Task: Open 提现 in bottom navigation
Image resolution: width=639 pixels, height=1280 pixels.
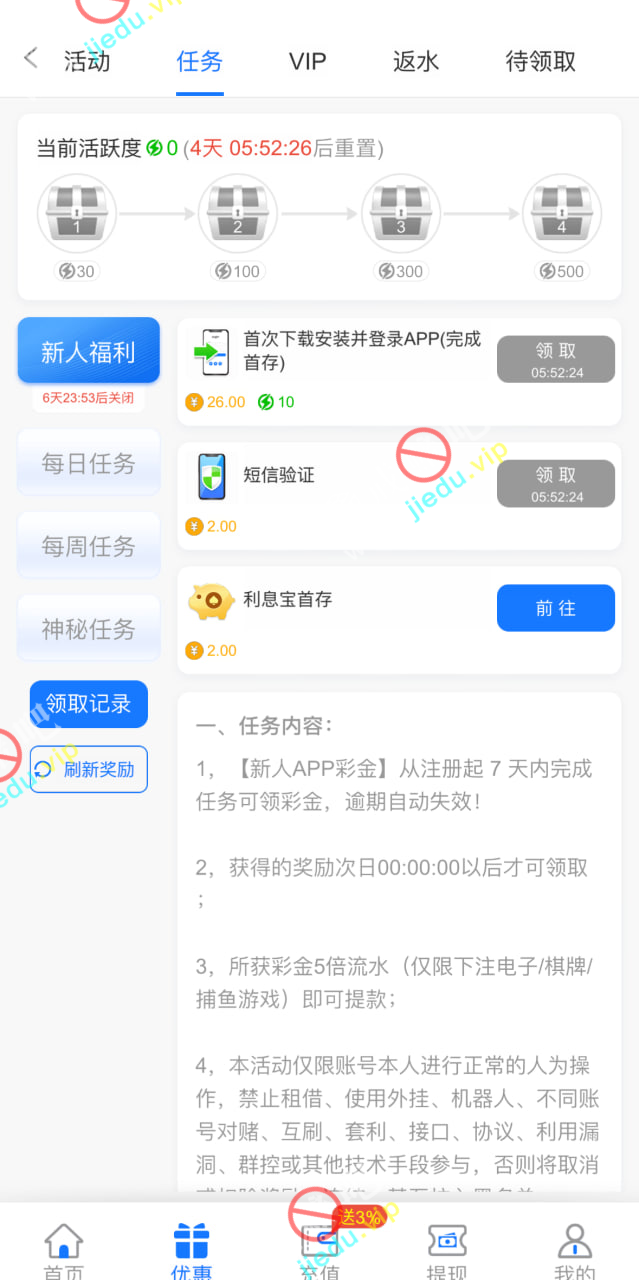Action: coord(446,1250)
